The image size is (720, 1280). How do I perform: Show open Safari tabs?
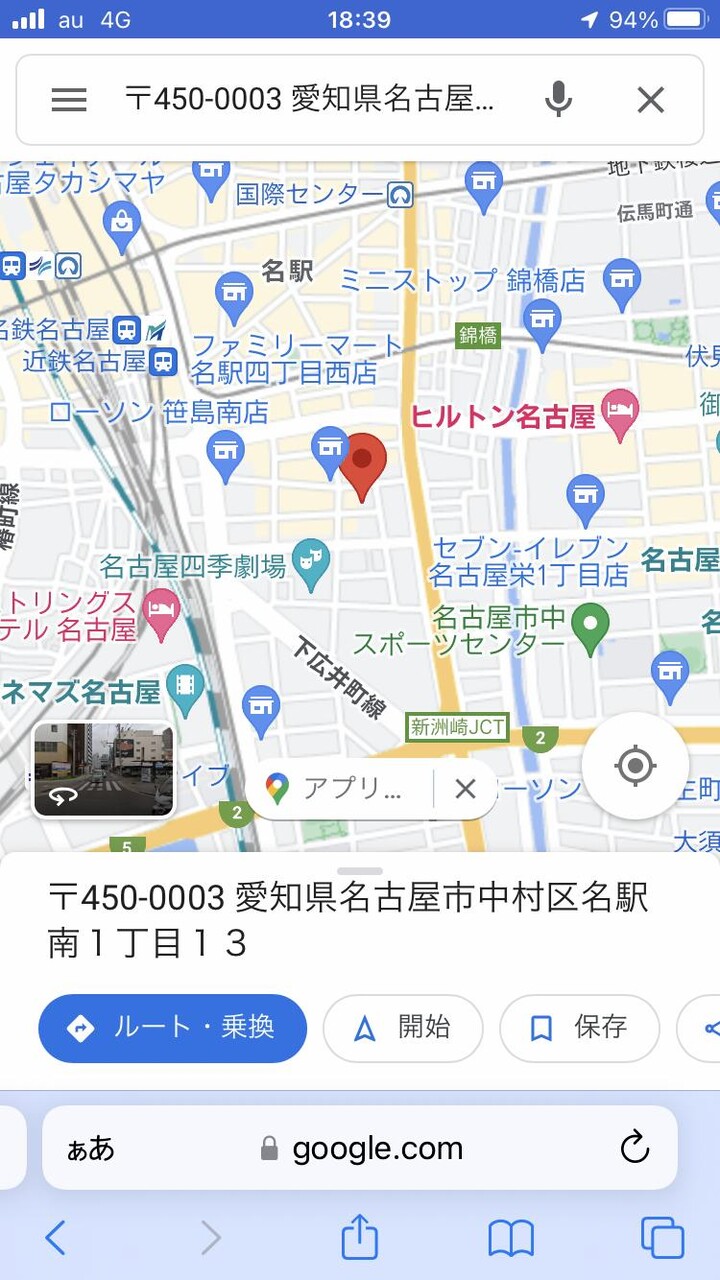[662, 1238]
